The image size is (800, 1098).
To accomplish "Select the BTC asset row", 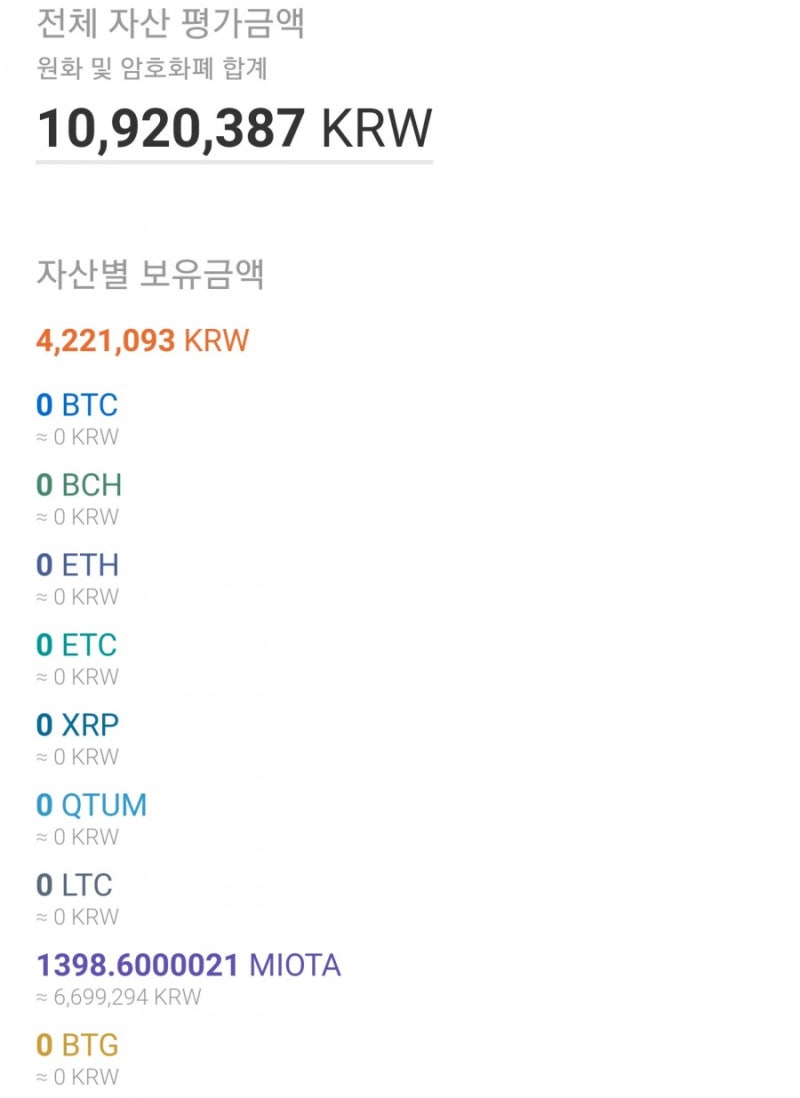I will (x=76, y=405).
